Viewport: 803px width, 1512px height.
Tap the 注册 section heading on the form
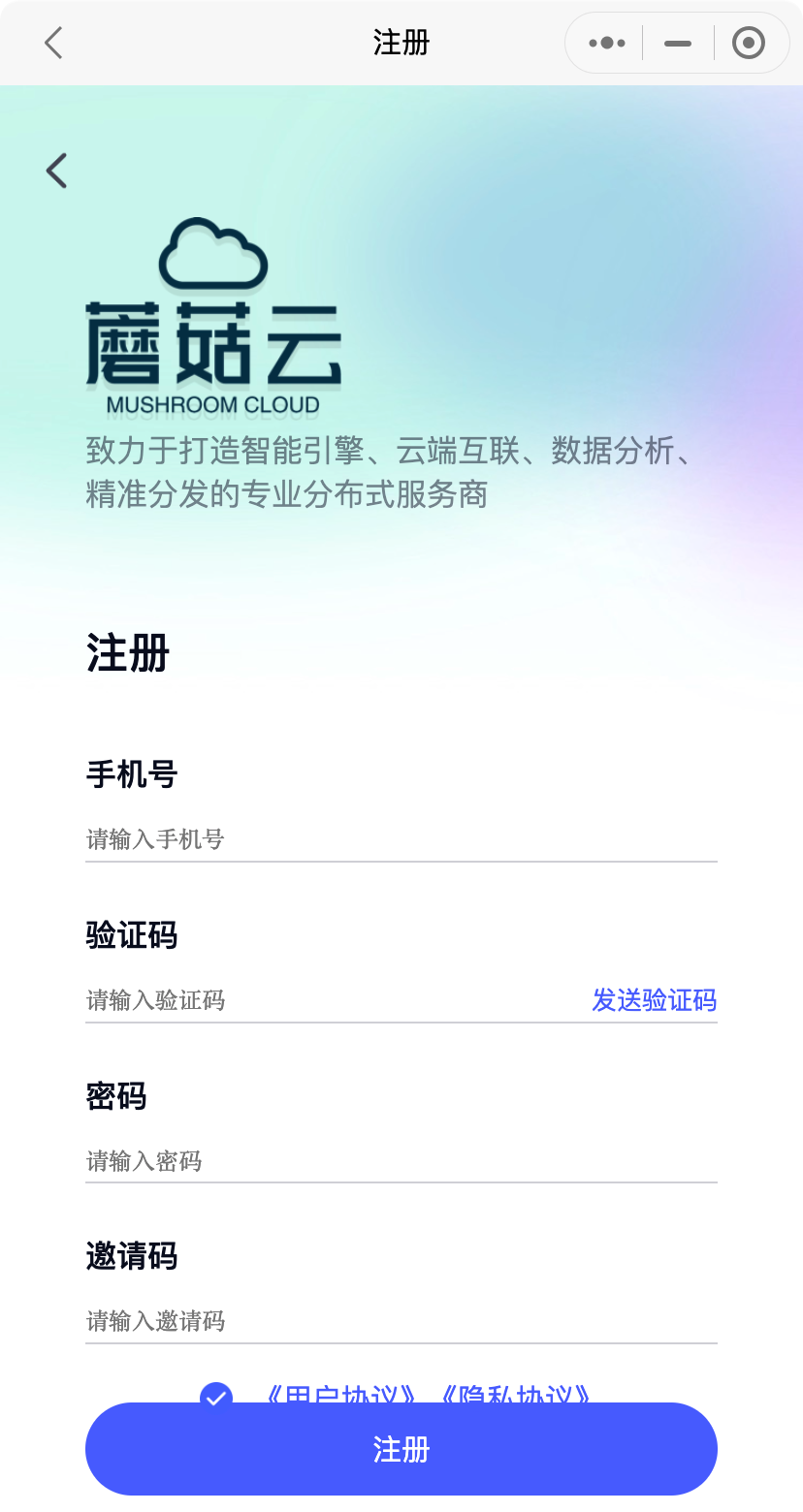pos(126,654)
